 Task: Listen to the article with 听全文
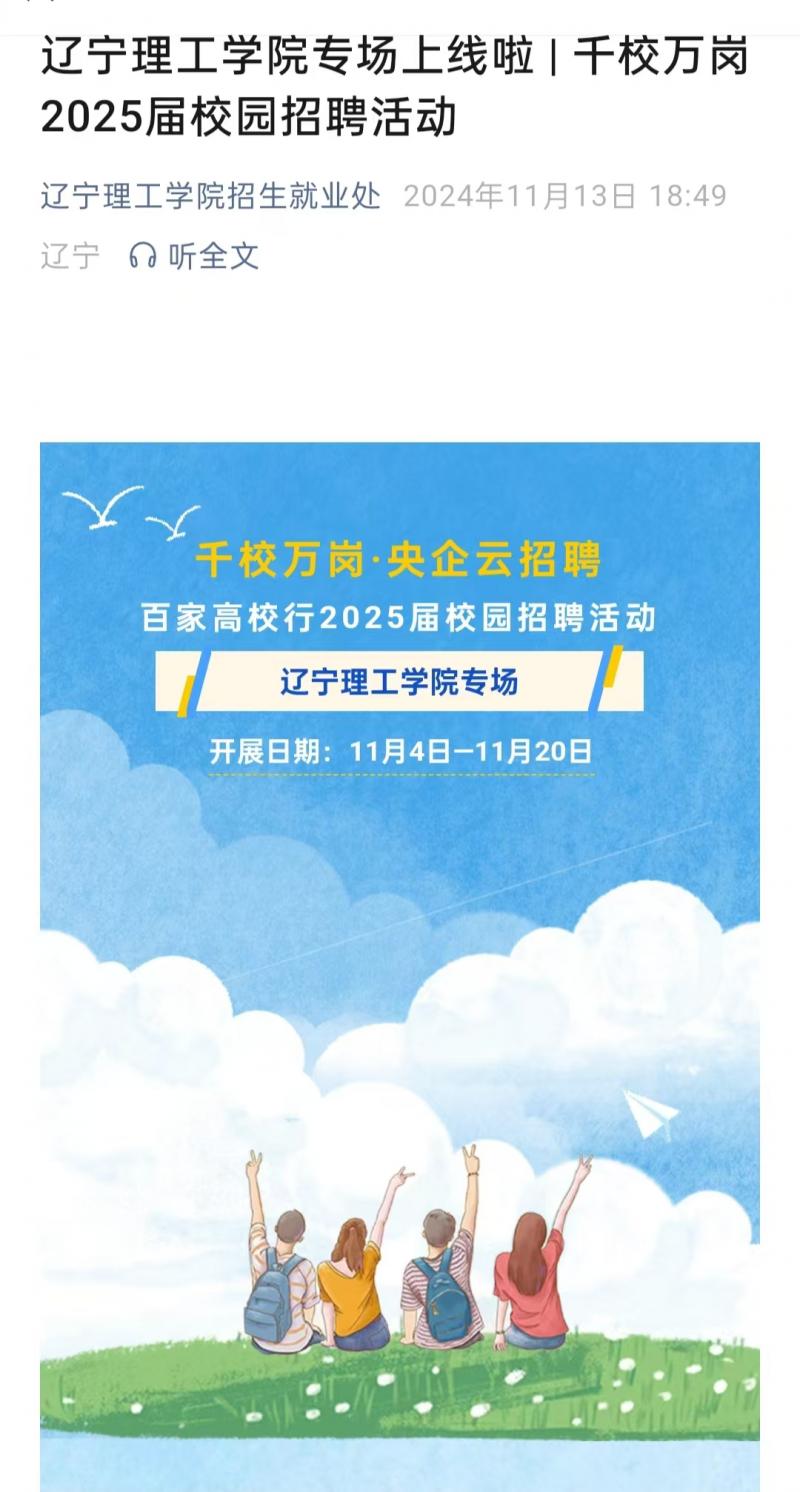[x=195, y=256]
